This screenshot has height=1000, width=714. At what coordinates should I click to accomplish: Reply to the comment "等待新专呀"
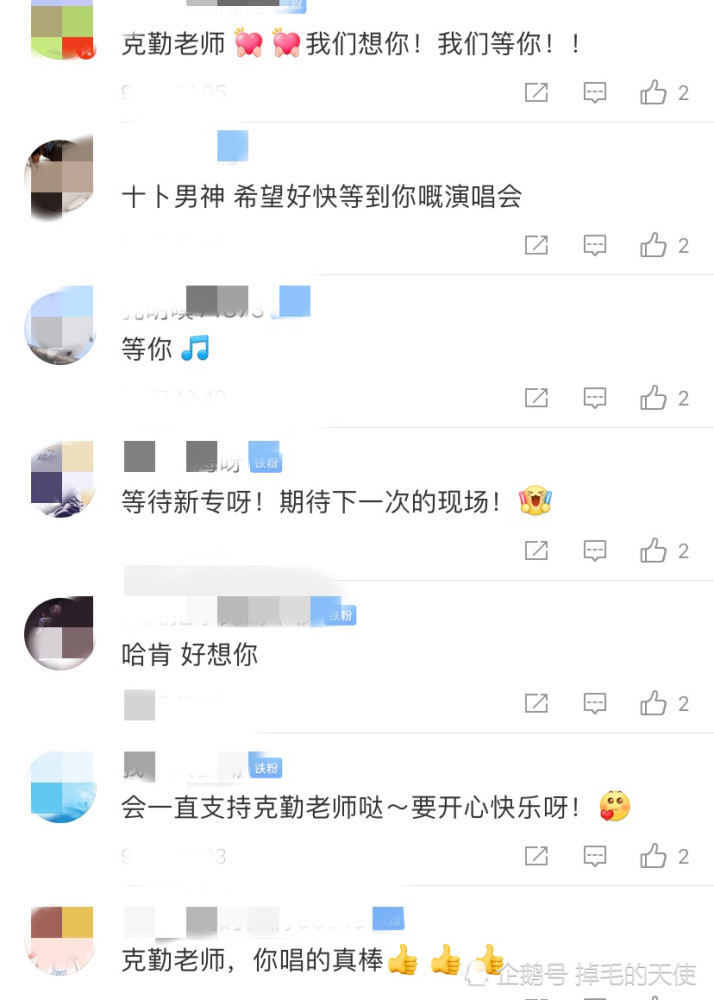[595, 551]
